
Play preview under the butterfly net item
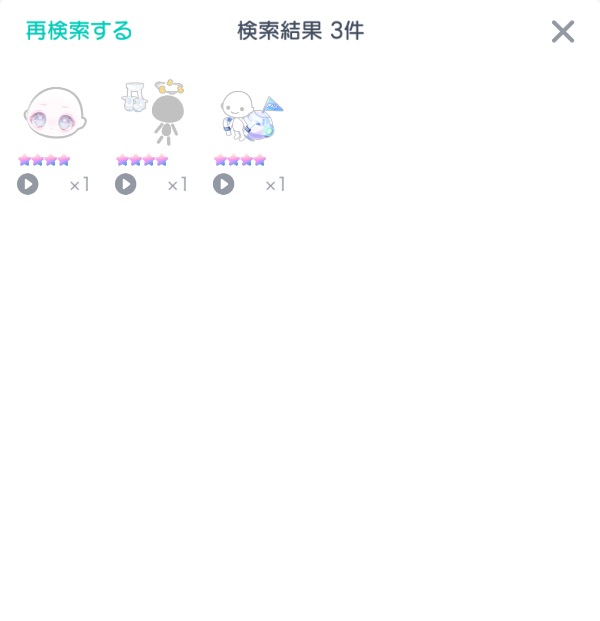click(223, 184)
